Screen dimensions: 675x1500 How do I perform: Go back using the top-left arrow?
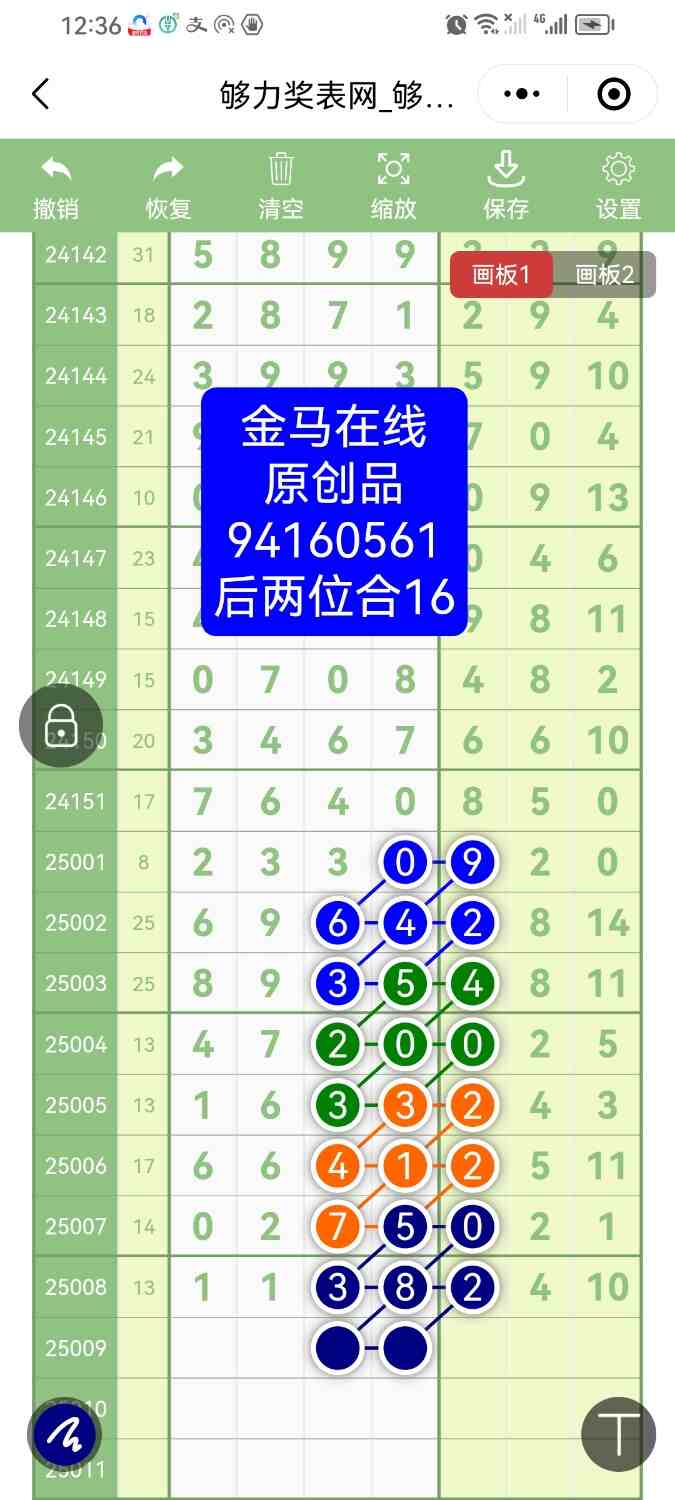click(x=40, y=95)
